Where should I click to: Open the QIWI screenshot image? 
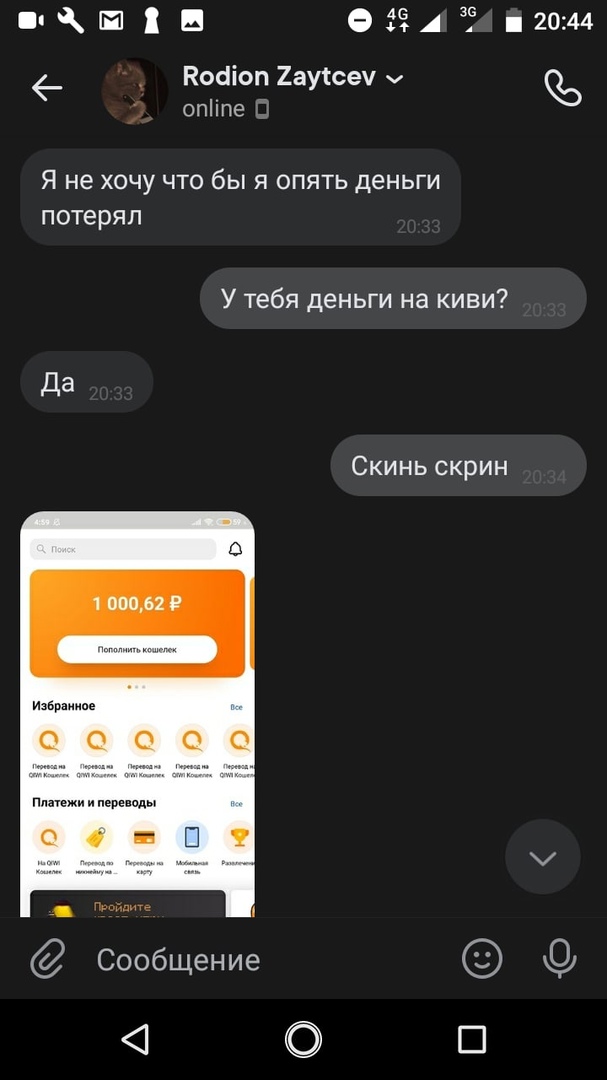coord(138,712)
